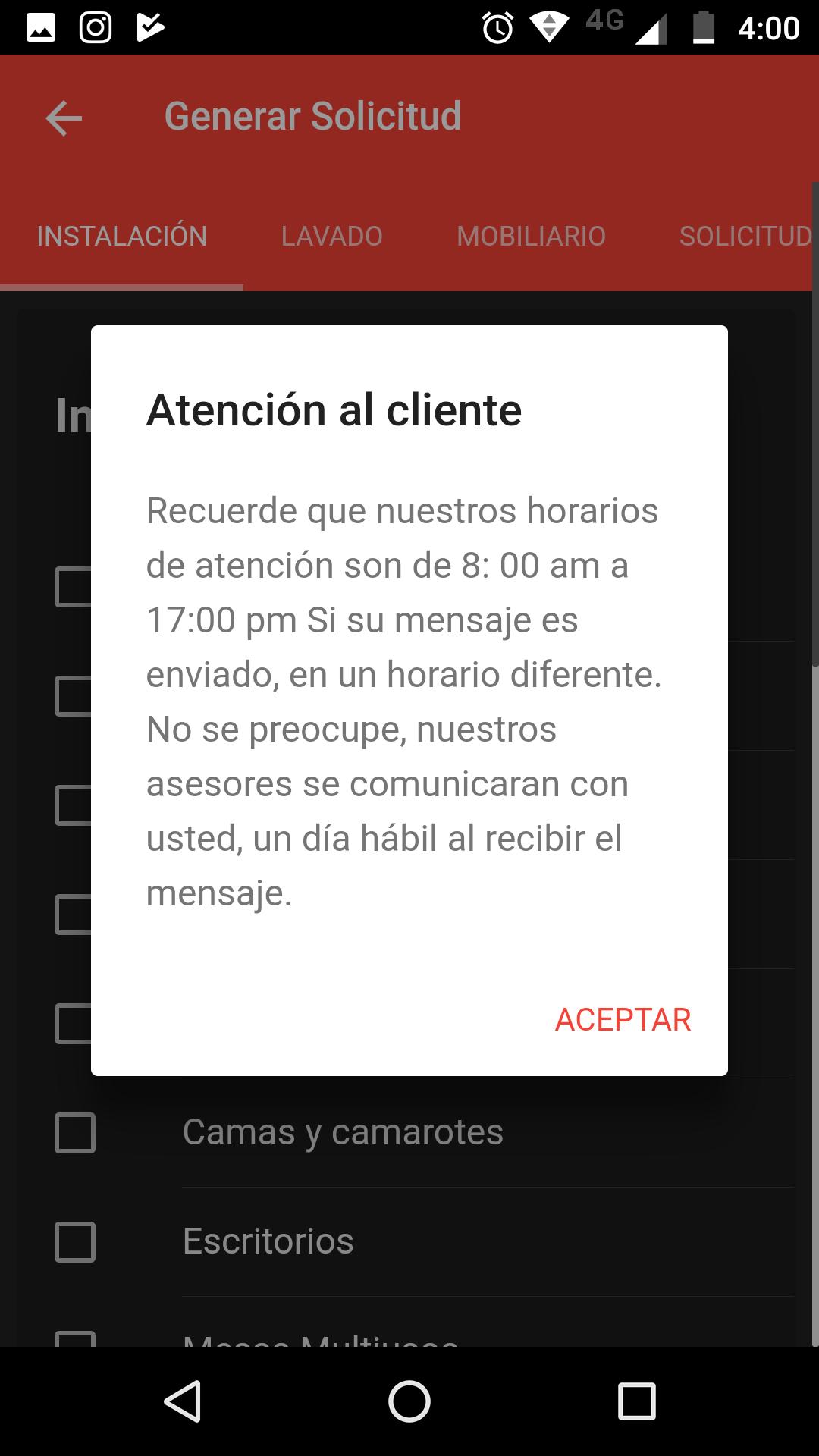
Task: Check the Camas y camarotes box
Action: click(75, 1133)
